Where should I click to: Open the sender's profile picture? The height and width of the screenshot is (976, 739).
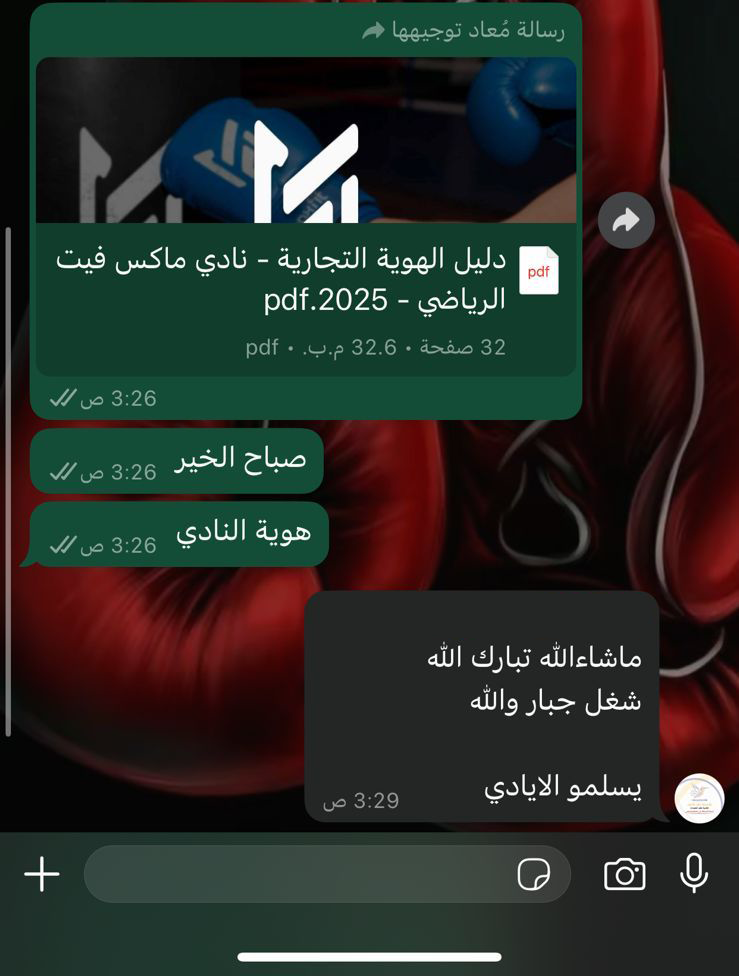tap(699, 798)
